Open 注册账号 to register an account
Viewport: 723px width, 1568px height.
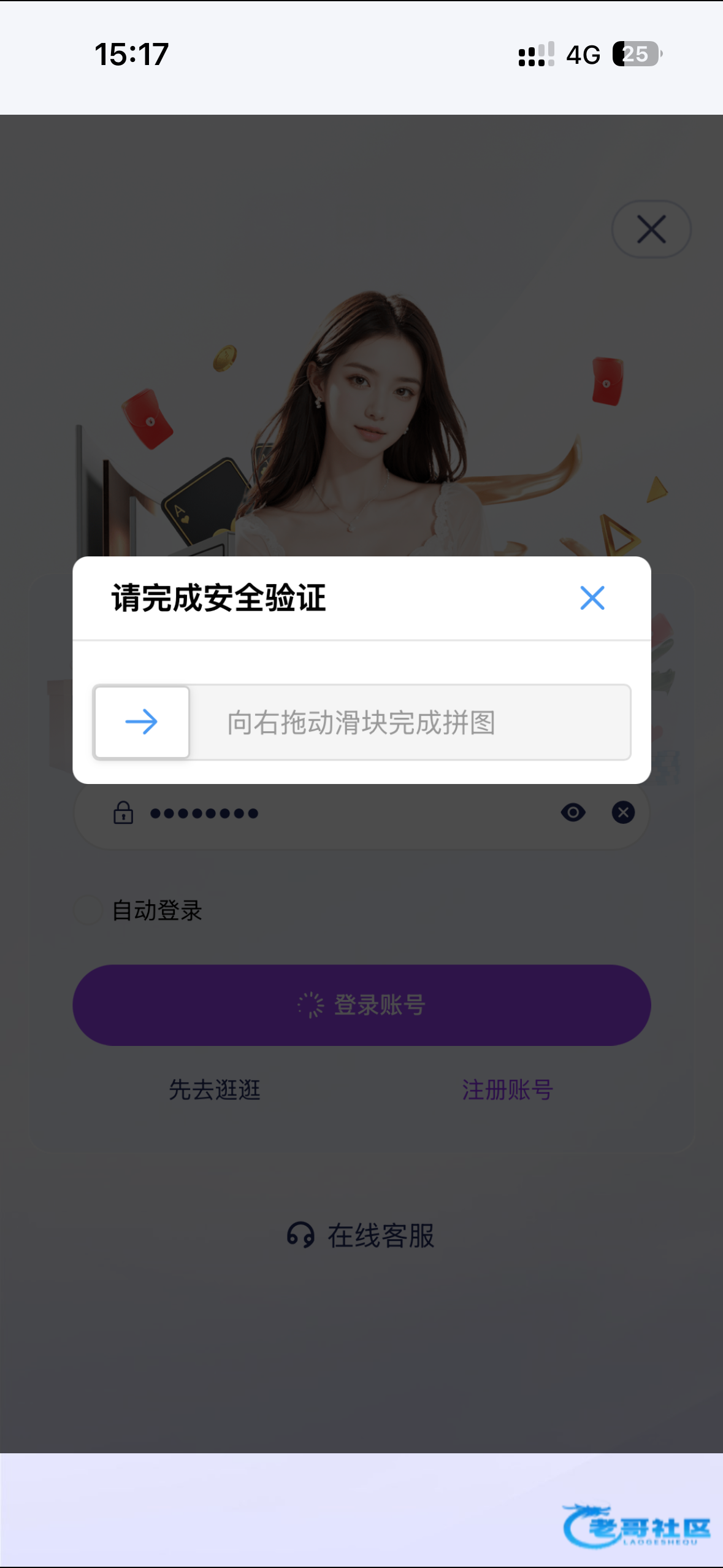(x=507, y=1090)
